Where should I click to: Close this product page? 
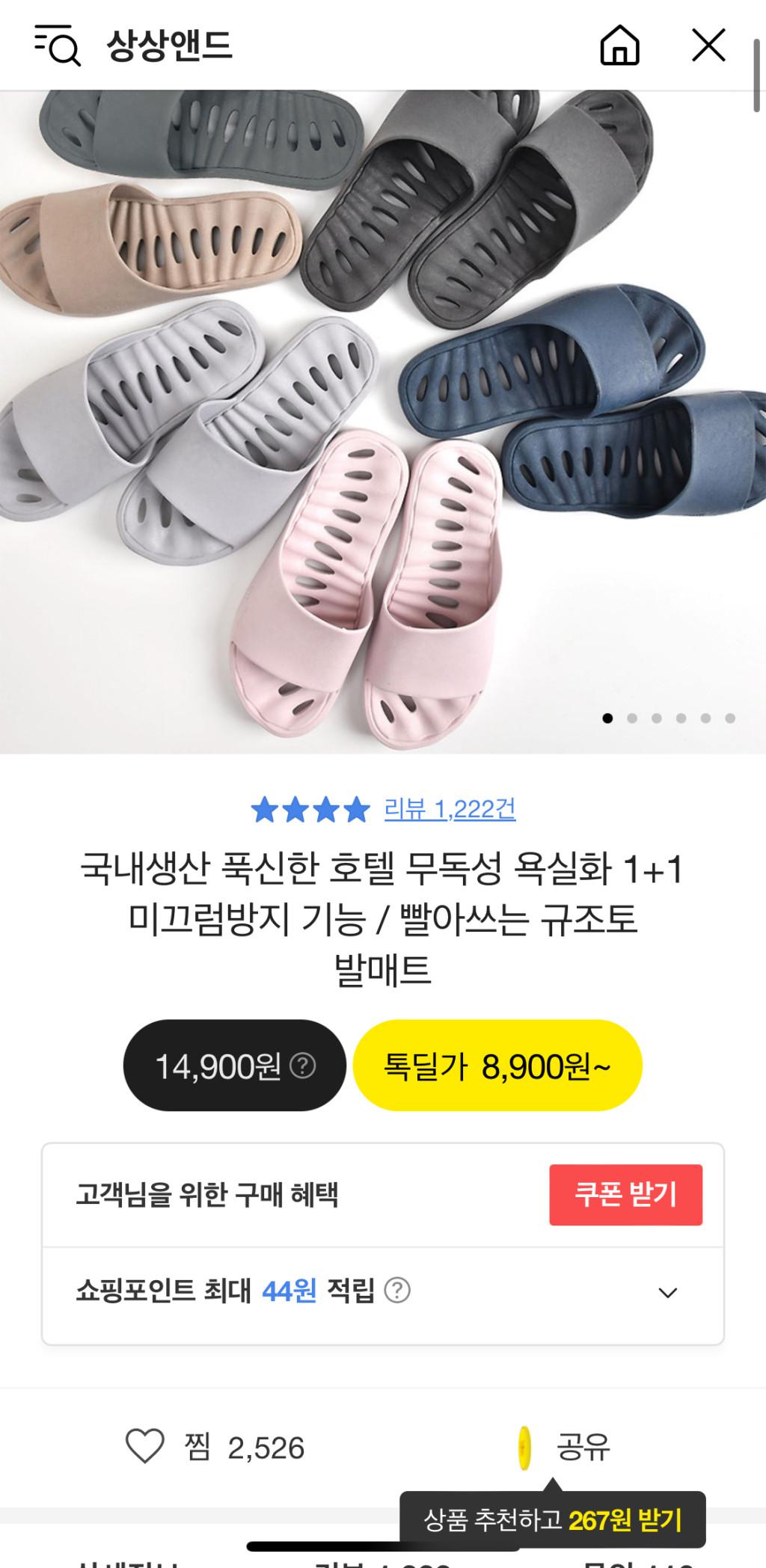708,46
